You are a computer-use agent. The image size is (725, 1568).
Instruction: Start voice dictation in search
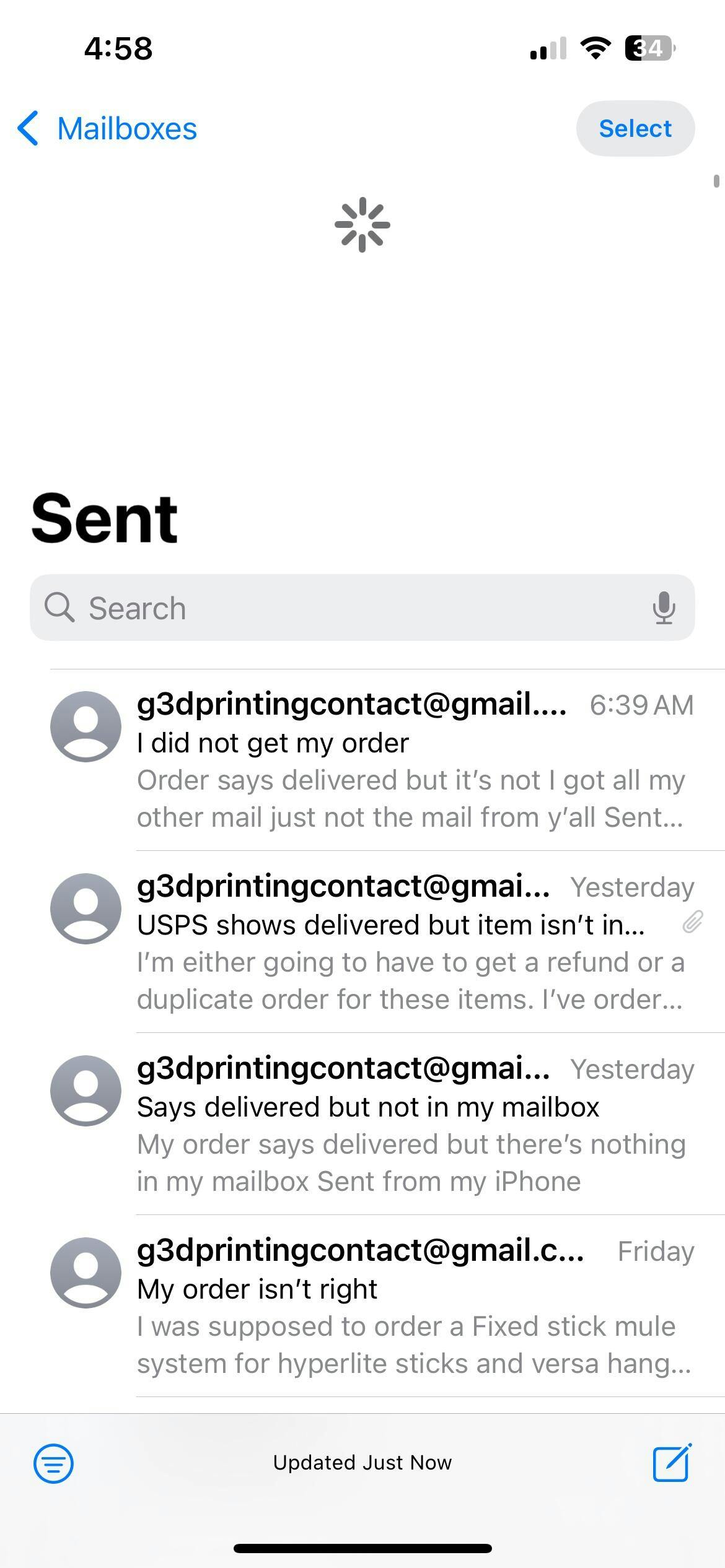tap(663, 608)
